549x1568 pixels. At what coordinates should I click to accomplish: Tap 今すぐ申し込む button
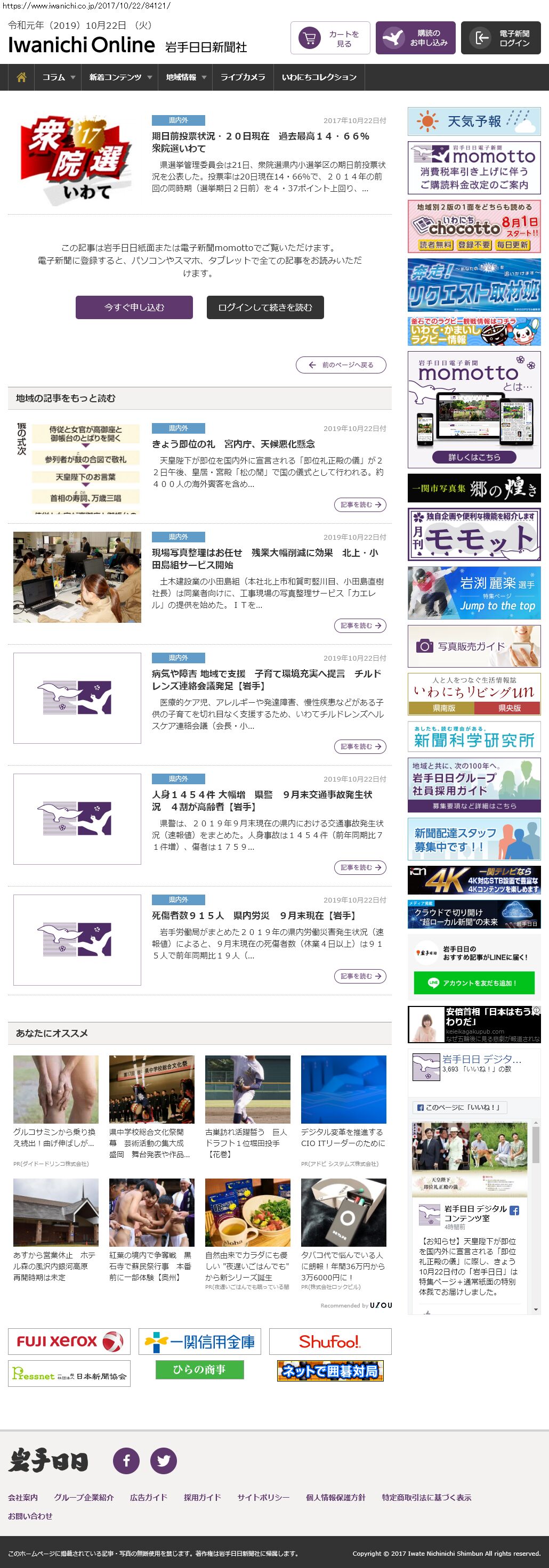tap(134, 307)
